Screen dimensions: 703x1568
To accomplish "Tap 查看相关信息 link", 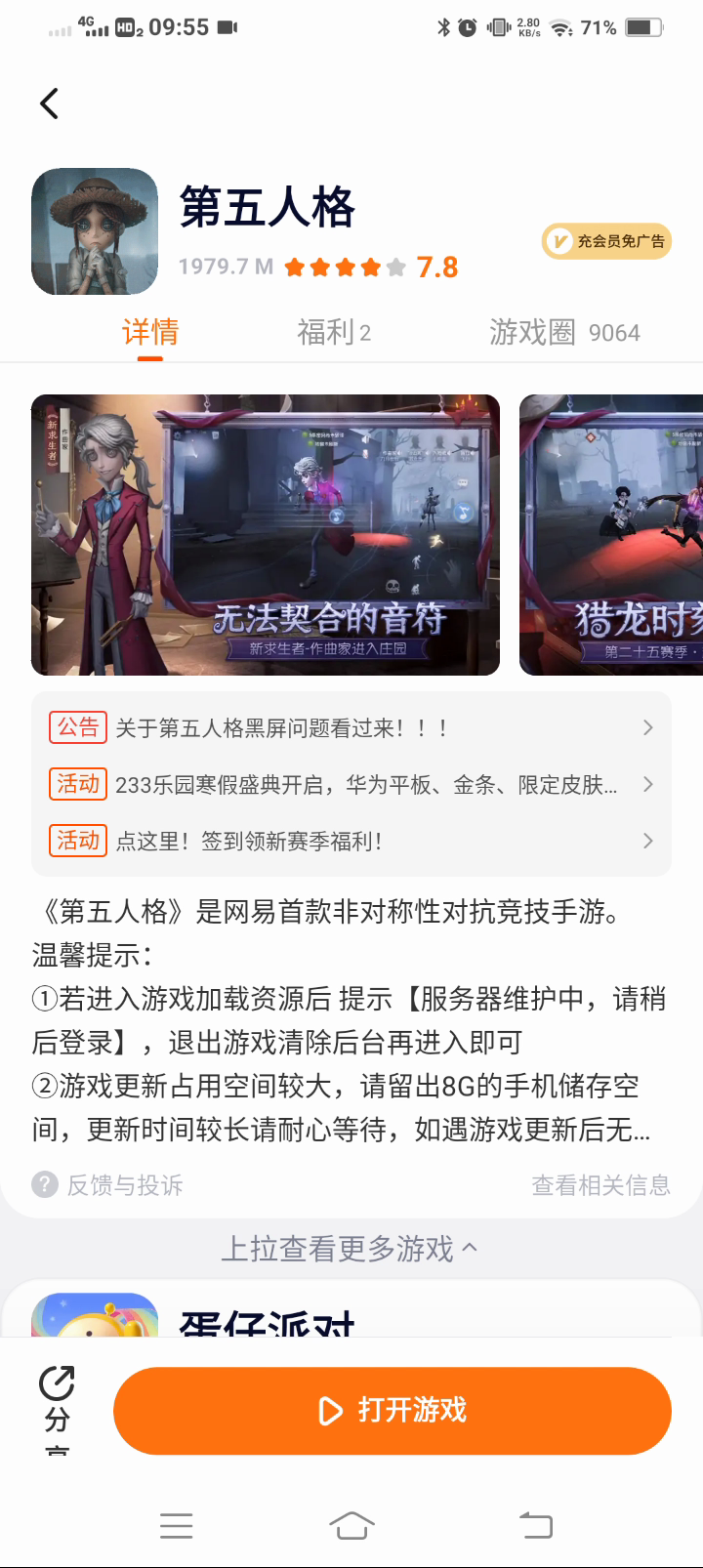I will 600,1185.
